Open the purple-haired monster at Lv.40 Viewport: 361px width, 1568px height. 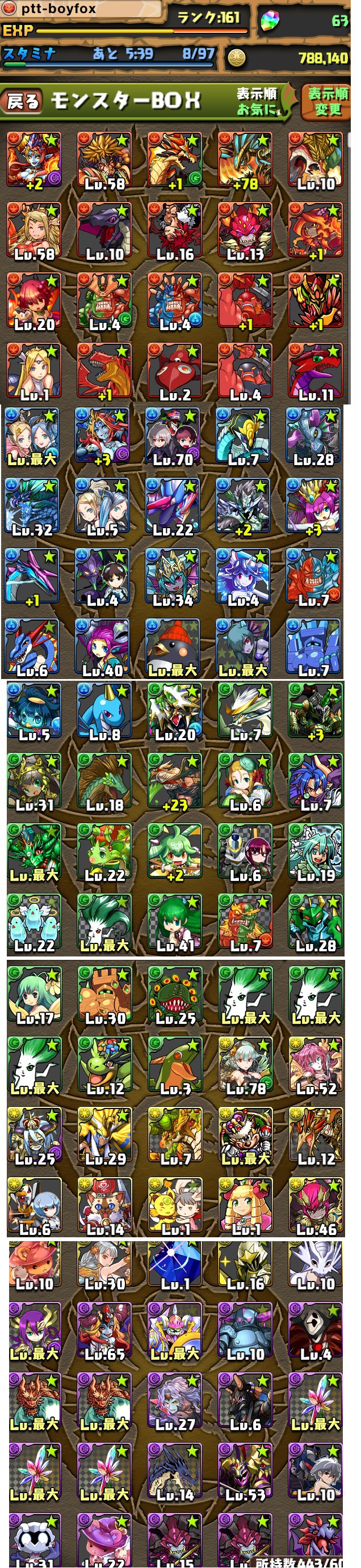[102, 647]
